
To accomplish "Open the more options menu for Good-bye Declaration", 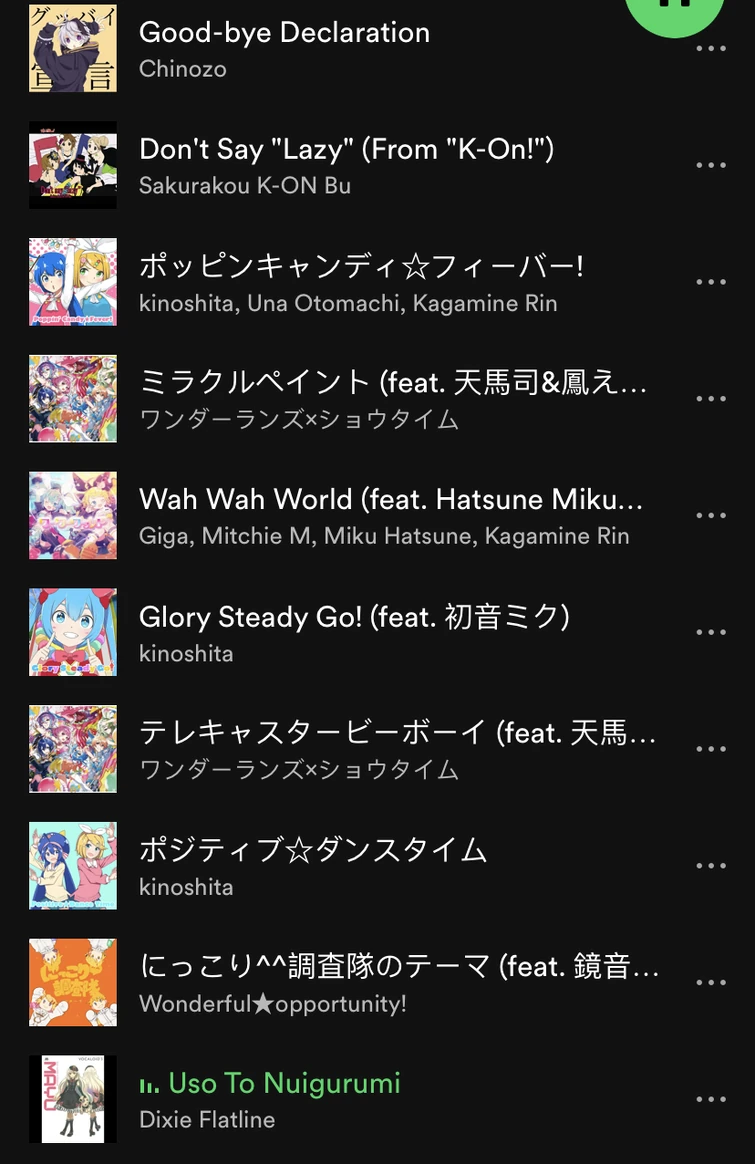I will 710,48.
